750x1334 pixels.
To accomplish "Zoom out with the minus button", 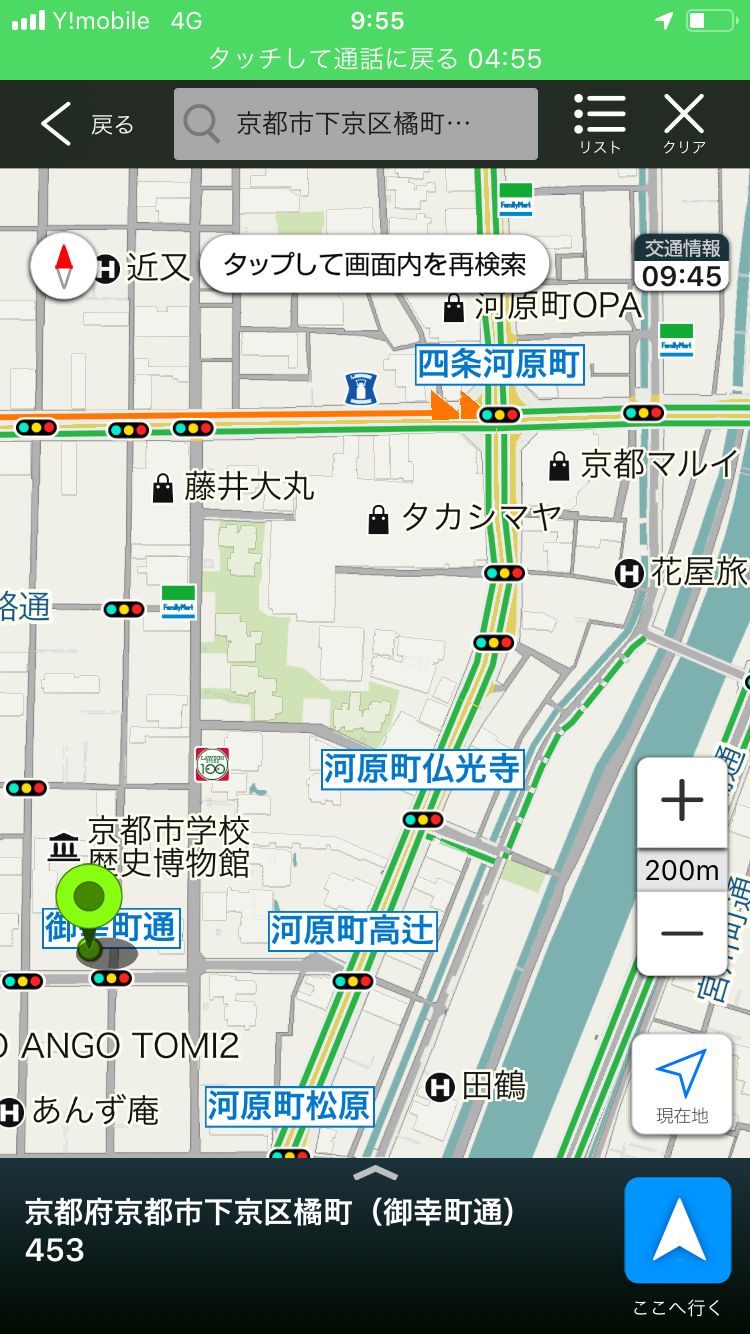I will coord(682,932).
